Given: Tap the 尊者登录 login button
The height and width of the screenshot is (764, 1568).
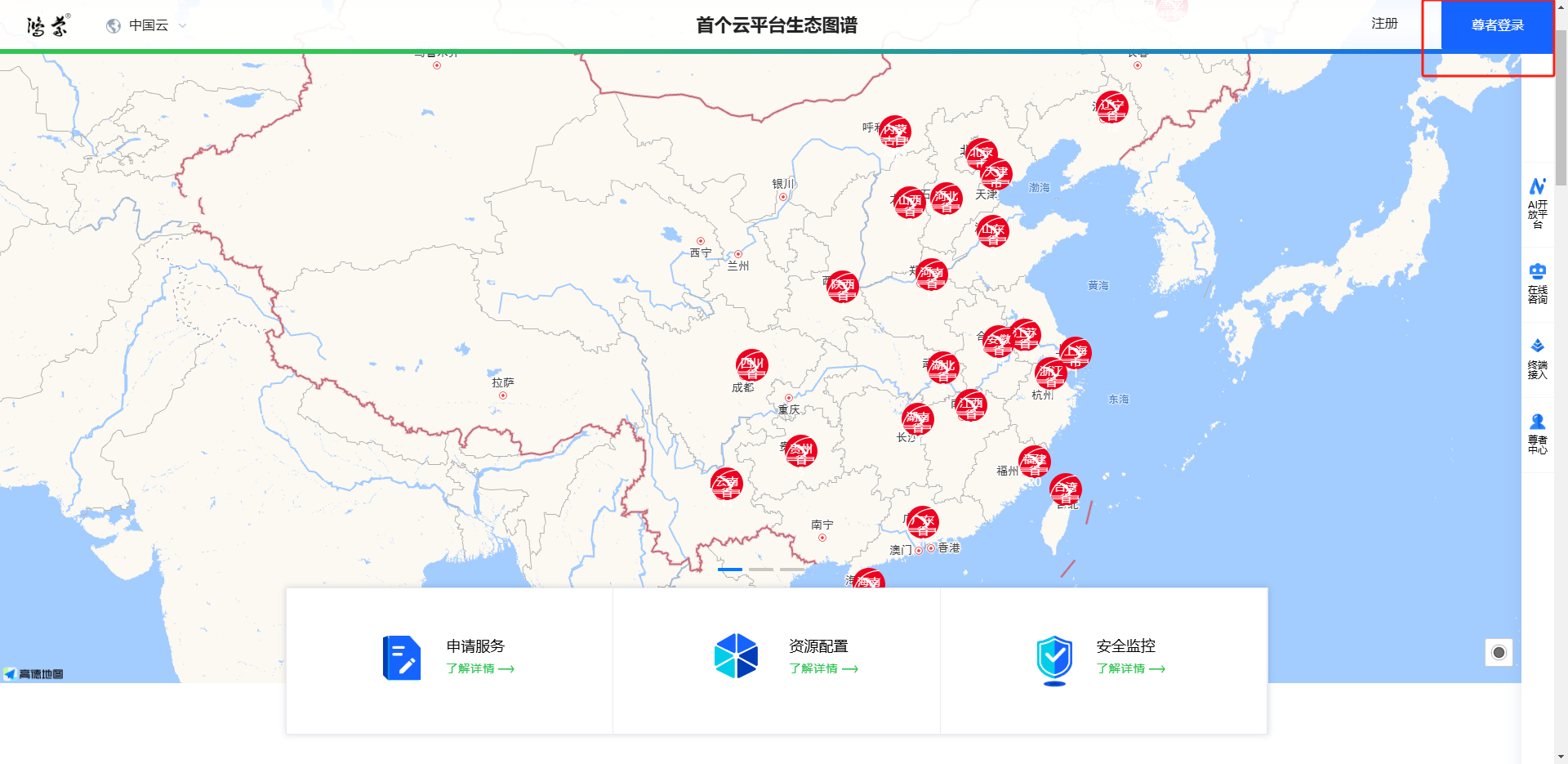Looking at the screenshot, I should (x=1497, y=25).
